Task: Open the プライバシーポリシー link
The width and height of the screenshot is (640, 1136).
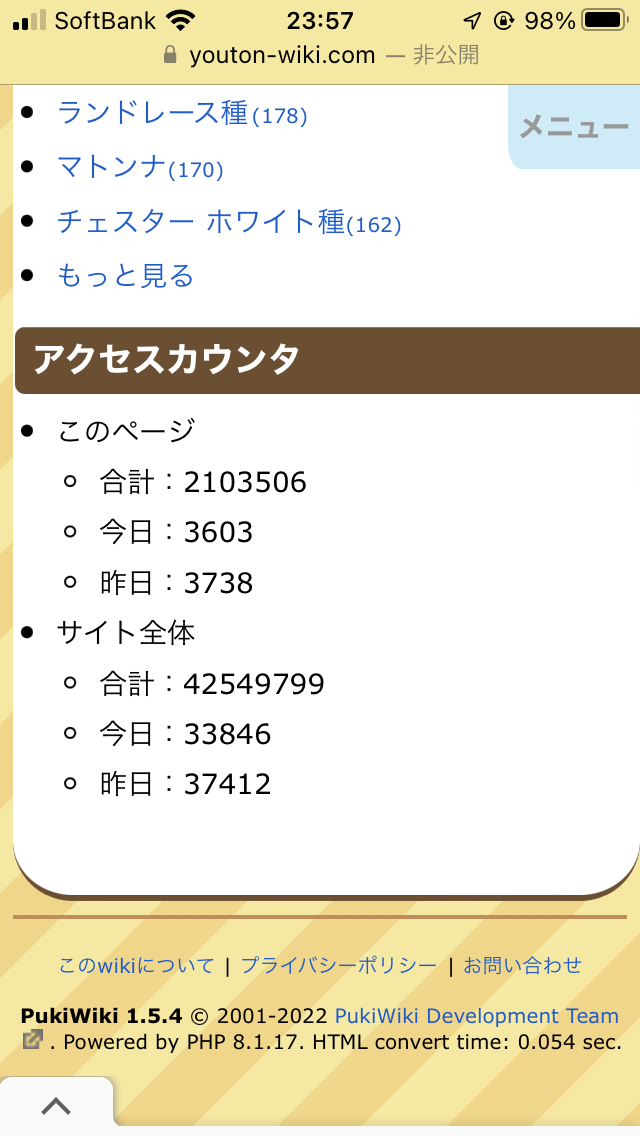Action: tap(338, 965)
